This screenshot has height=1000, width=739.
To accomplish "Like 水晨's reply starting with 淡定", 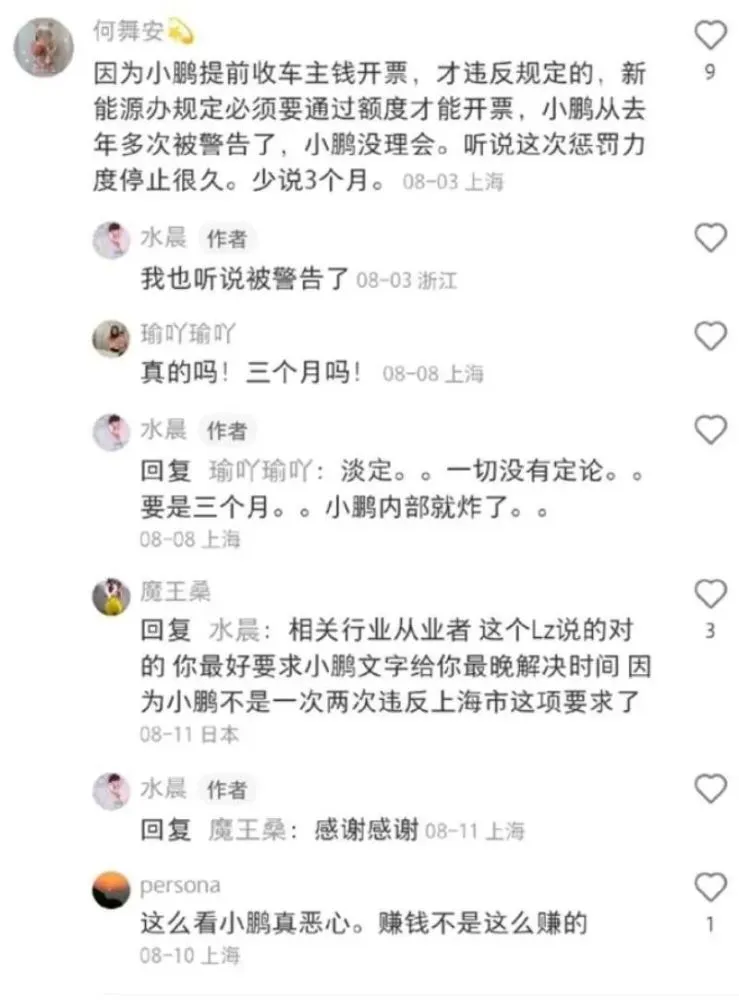I will tap(710, 431).
